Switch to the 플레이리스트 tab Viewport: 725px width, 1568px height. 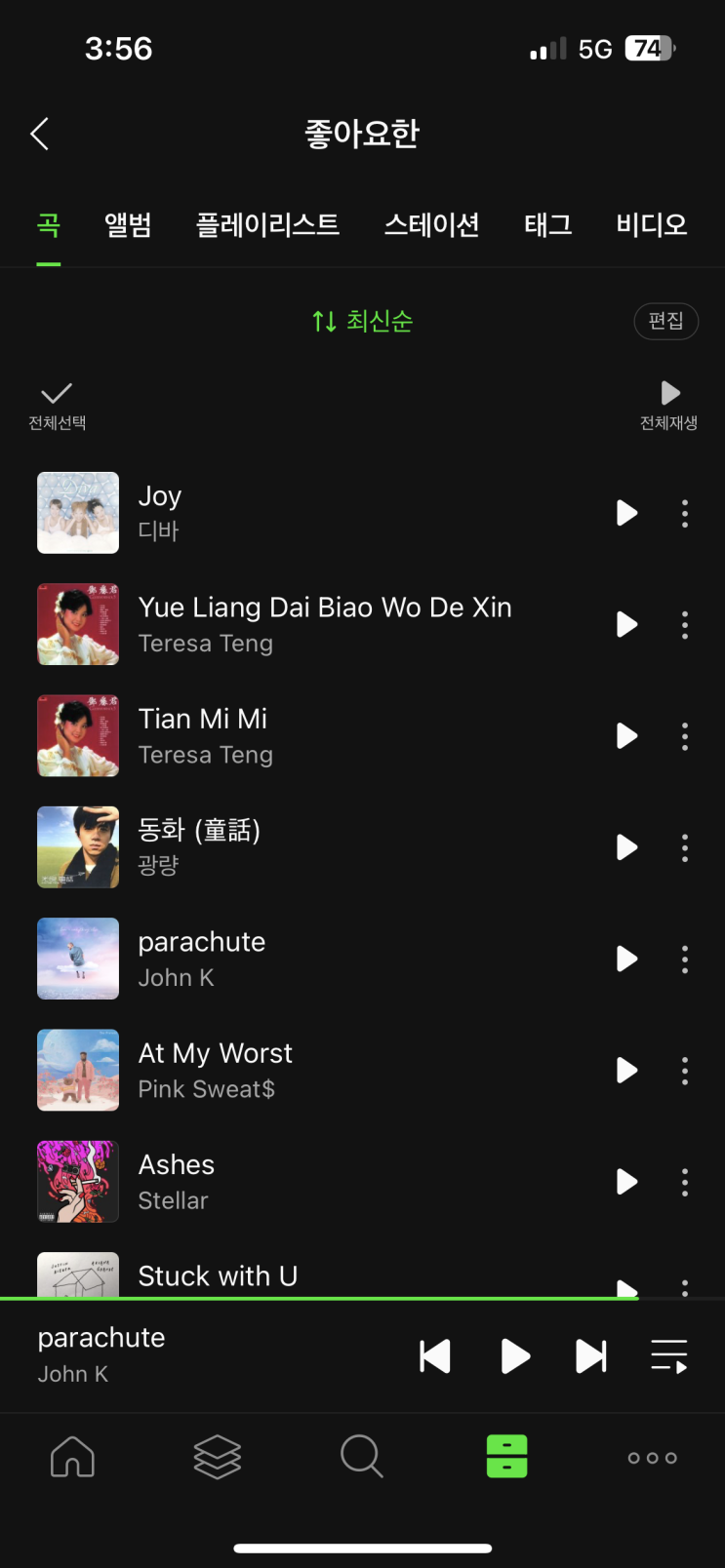point(267,225)
